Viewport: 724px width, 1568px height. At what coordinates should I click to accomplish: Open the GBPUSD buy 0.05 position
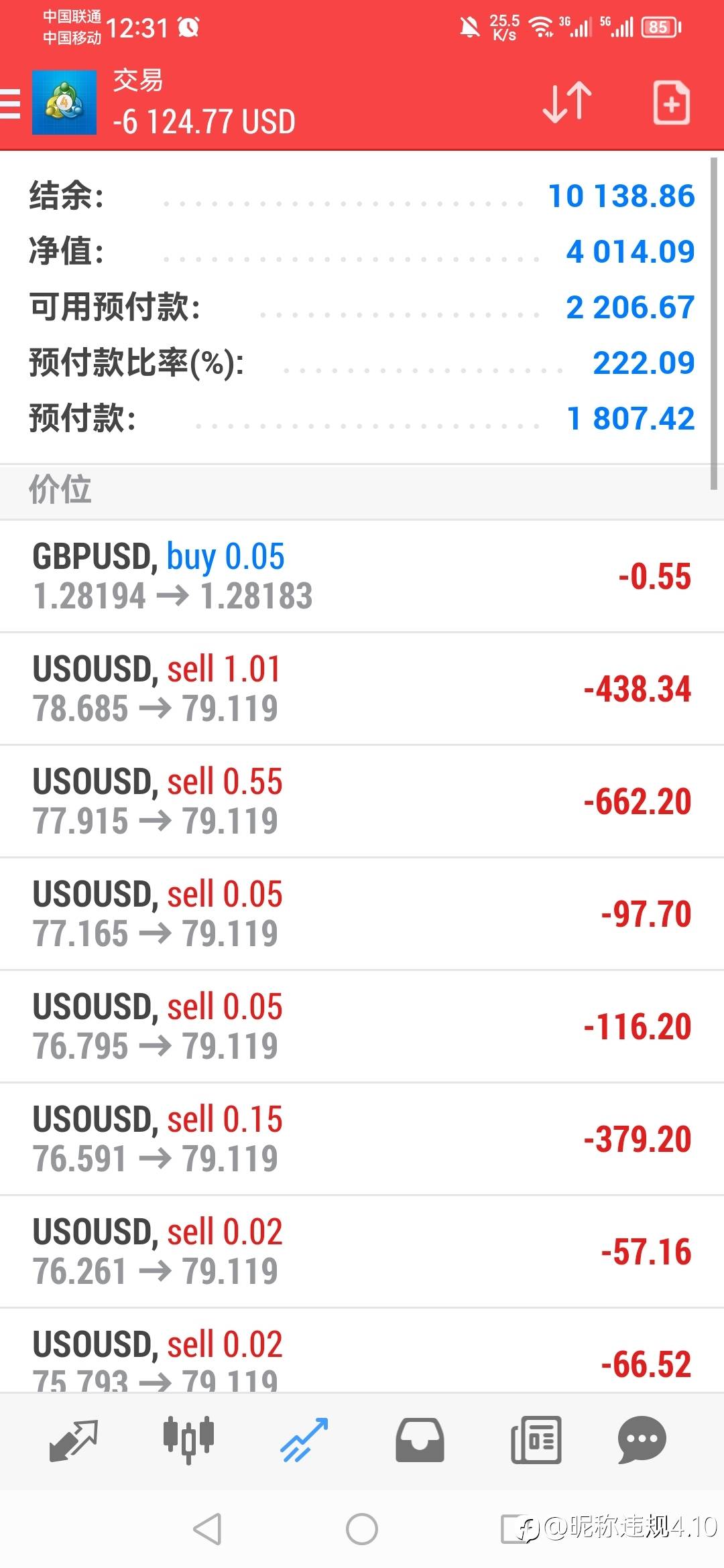[362, 576]
